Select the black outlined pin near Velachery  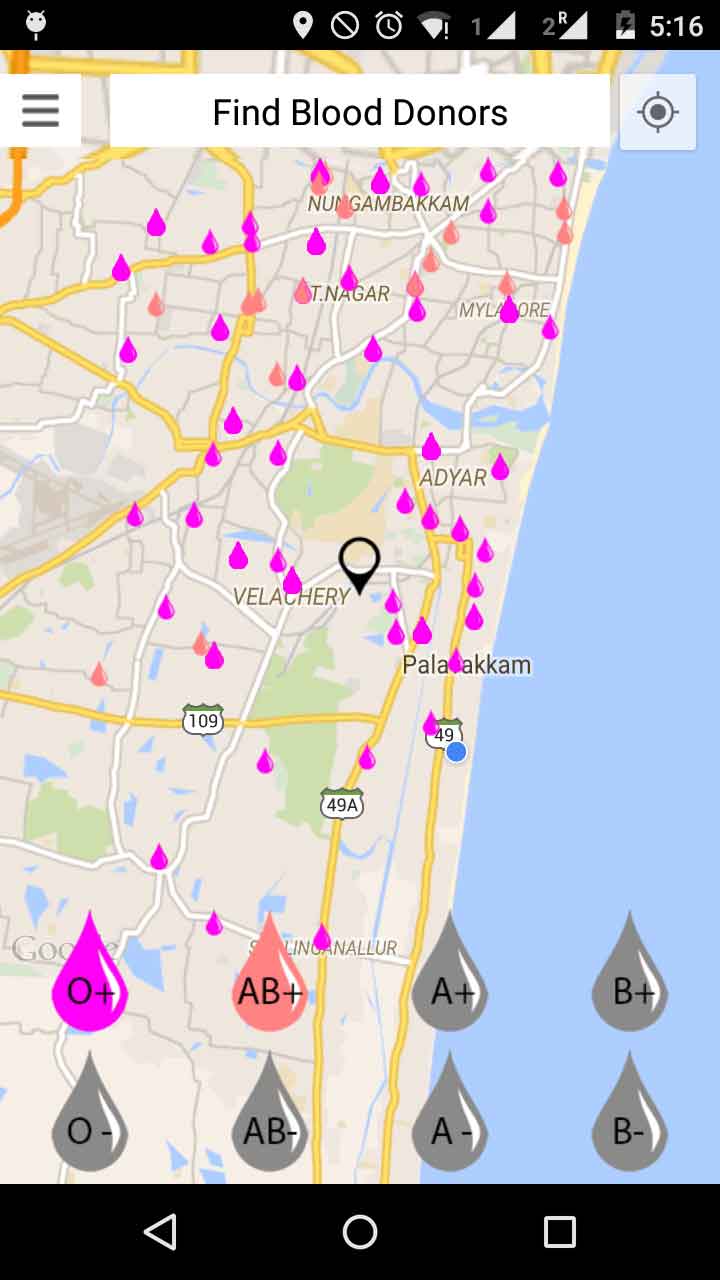(x=359, y=562)
